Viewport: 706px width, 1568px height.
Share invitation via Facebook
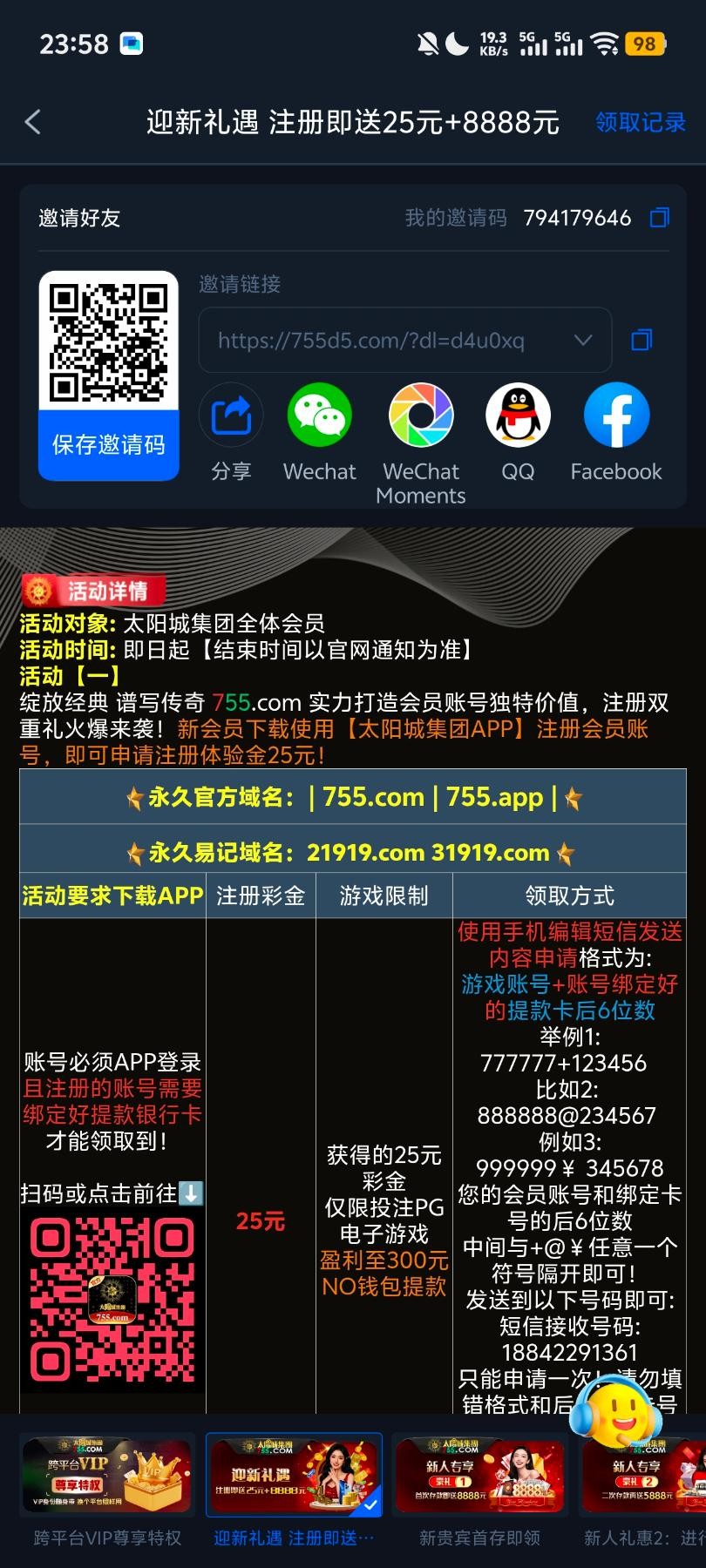616,431
